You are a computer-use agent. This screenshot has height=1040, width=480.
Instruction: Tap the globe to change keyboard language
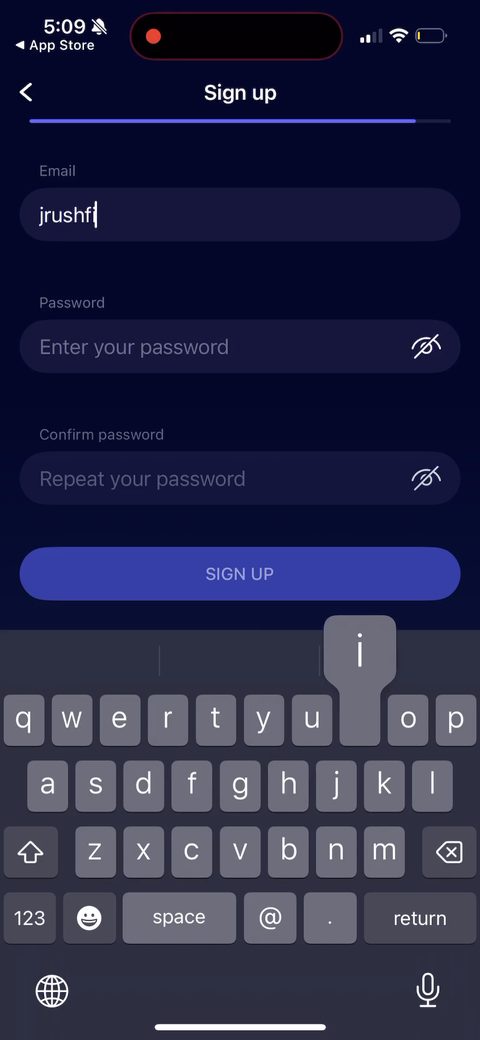click(x=52, y=991)
